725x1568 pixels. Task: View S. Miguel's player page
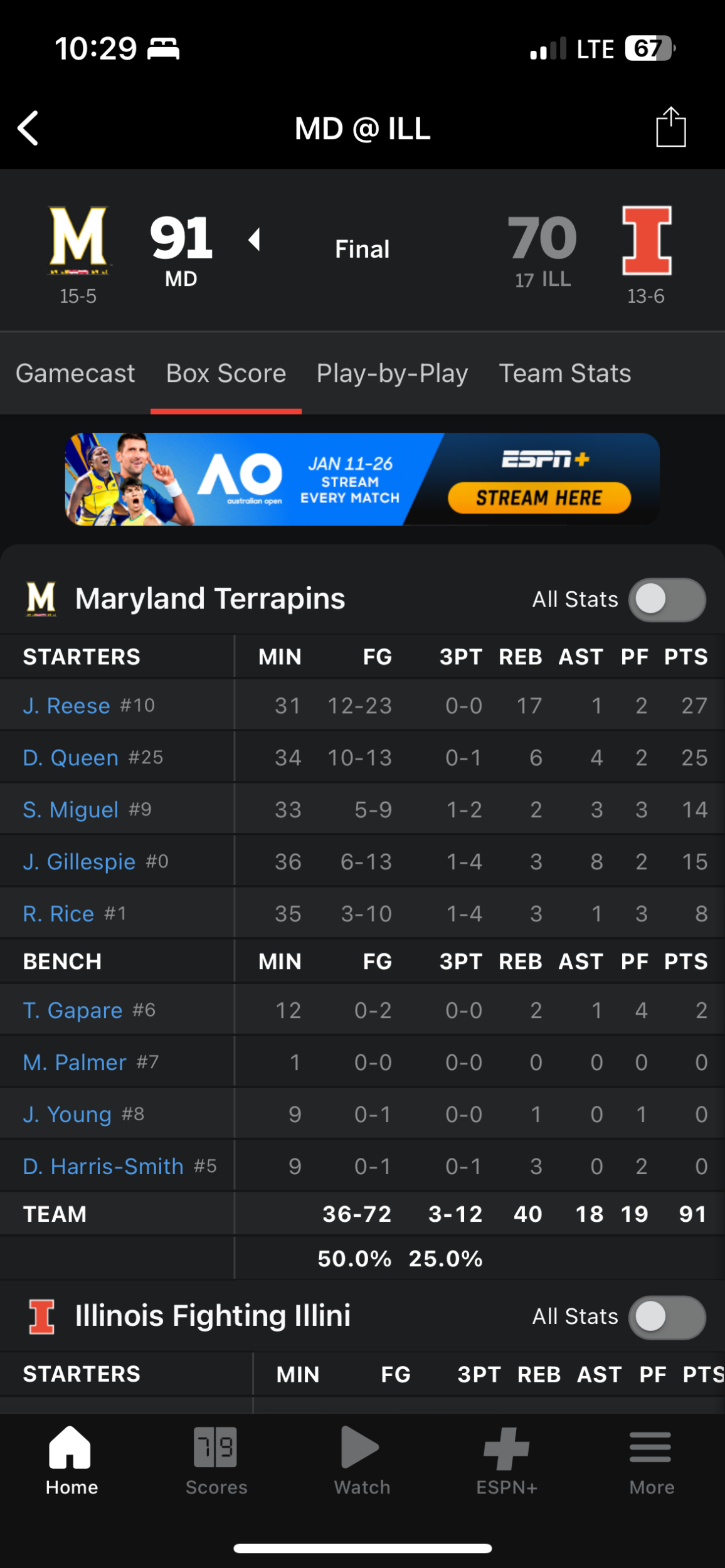coord(71,810)
